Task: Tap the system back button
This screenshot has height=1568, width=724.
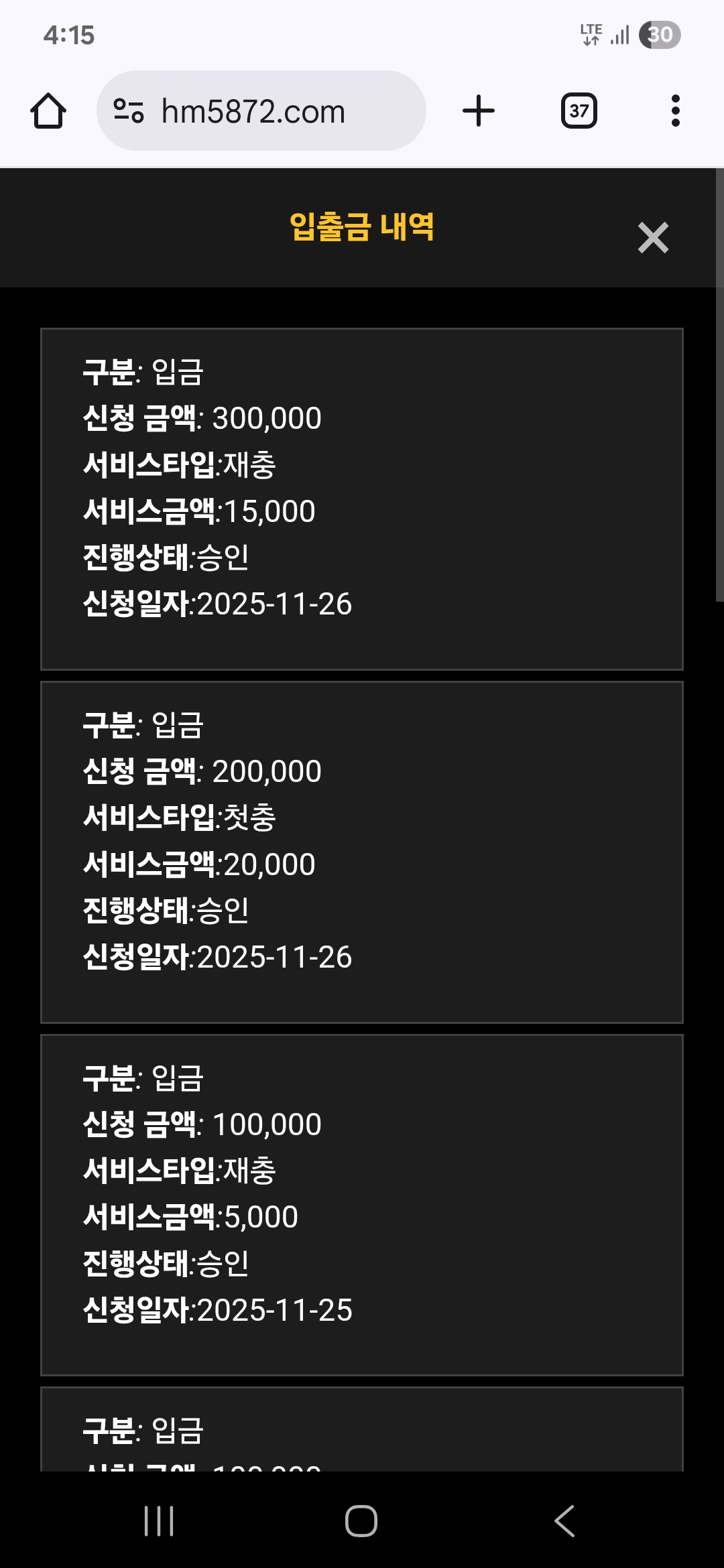Action: click(x=564, y=1520)
